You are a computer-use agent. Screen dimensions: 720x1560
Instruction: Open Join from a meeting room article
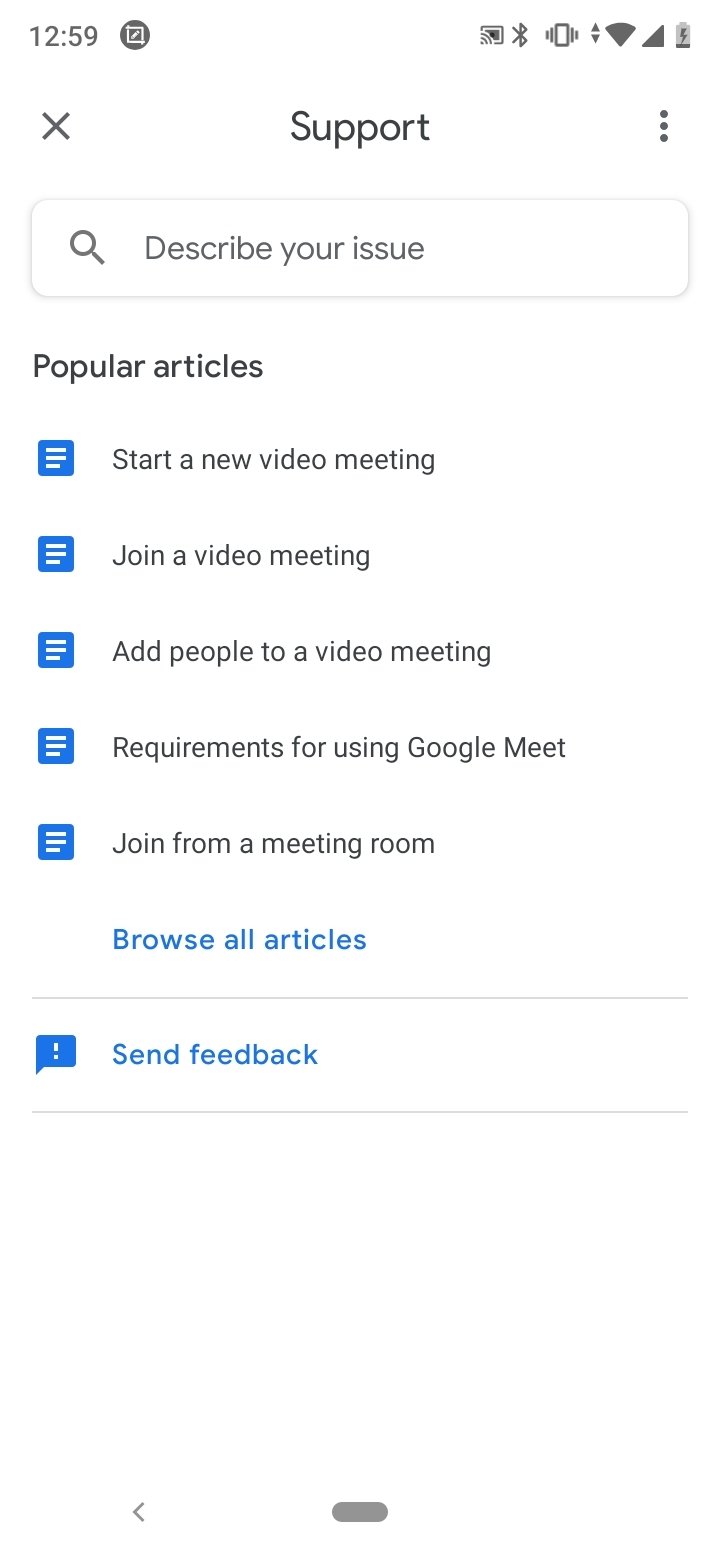[x=360, y=844]
